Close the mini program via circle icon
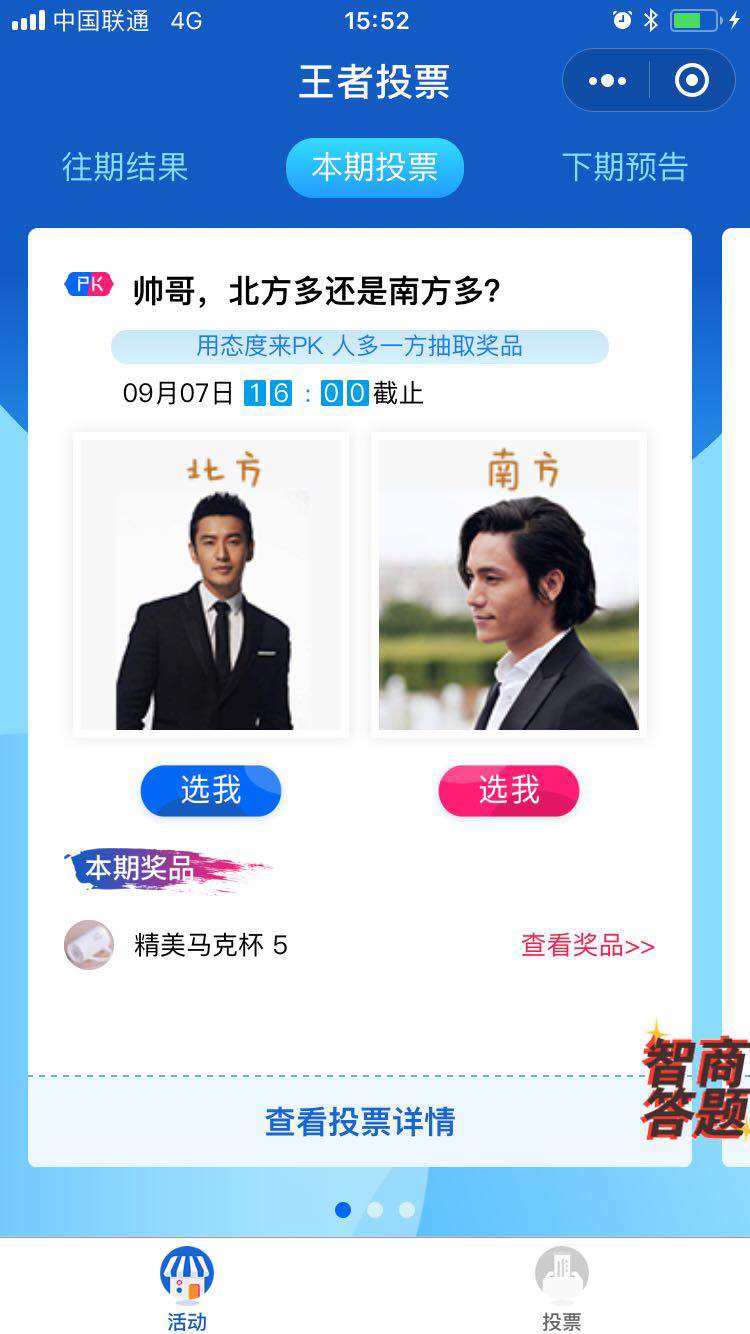The height and width of the screenshot is (1334, 750). pos(691,81)
